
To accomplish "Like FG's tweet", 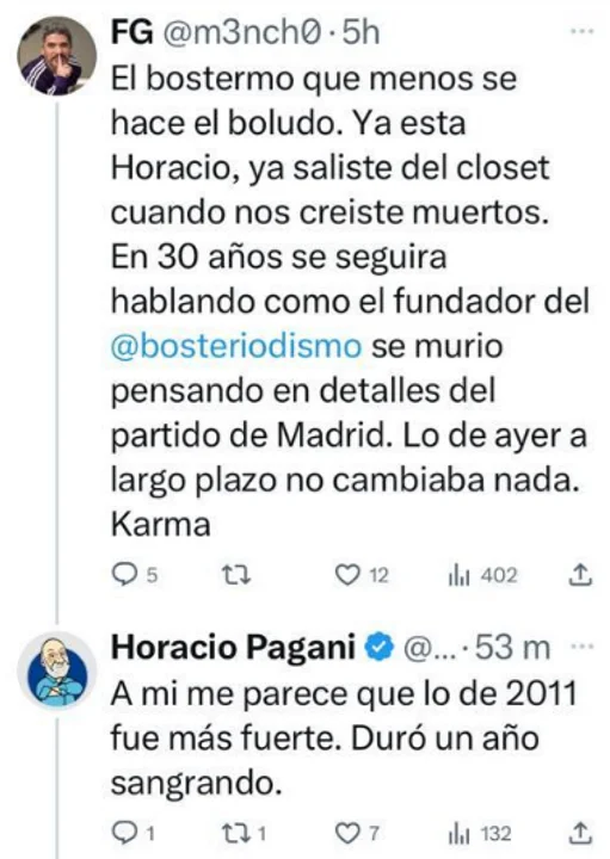I will pos(347,575).
